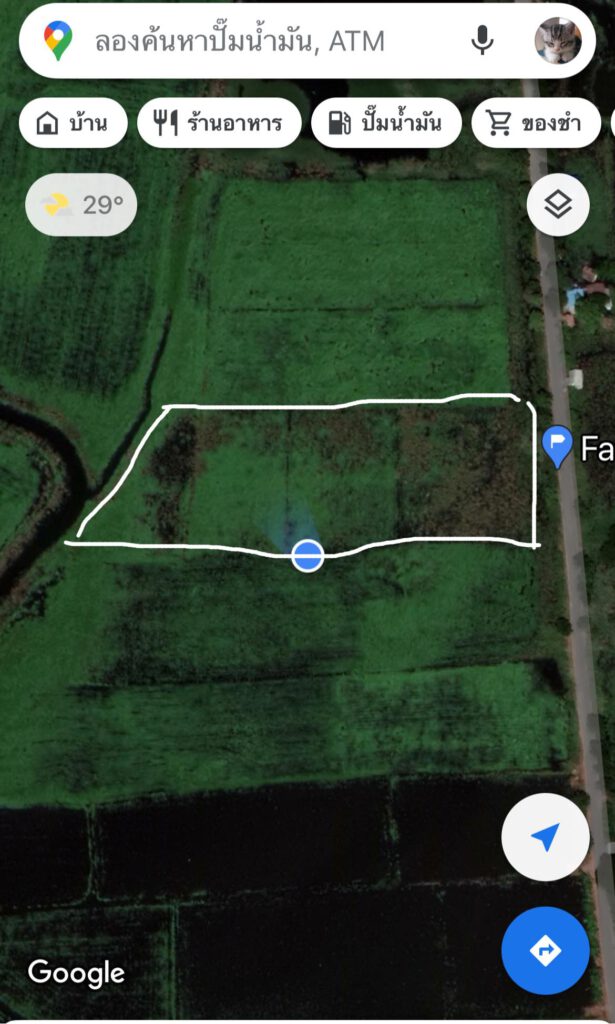Find nearby ปั๊มน้ำมัน gas stations

click(386, 123)
